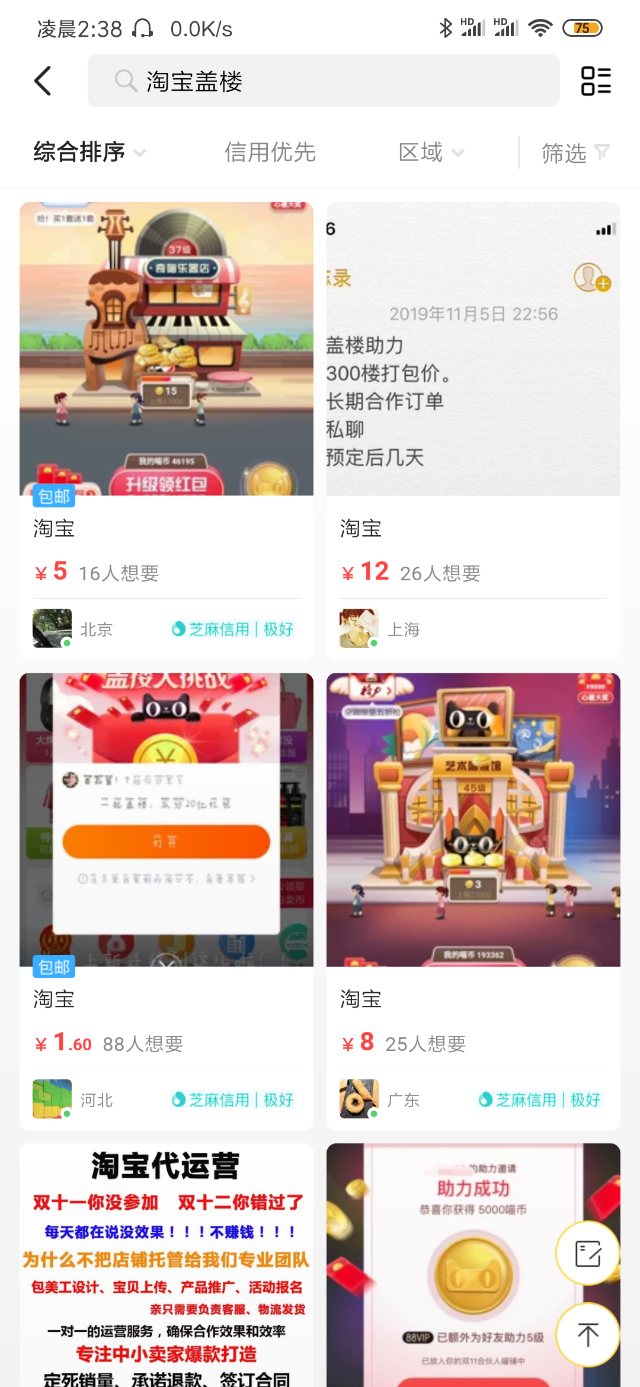Open the 淘宝代运营 listing card
The height and width of the screenshot is (1387, 640).
(166, 1265)
